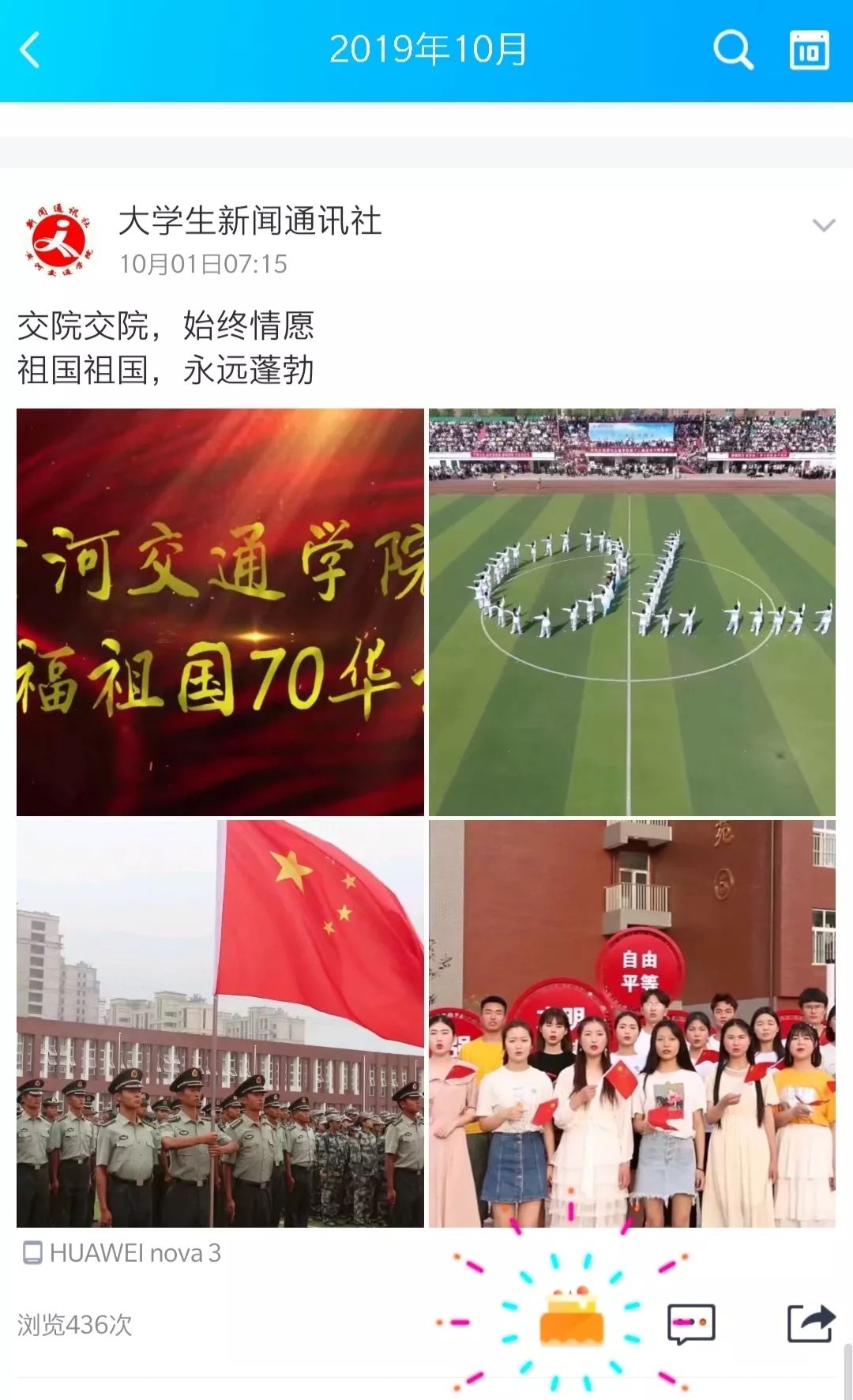
Task: Share this post
Action: (x=811, y=1323)
